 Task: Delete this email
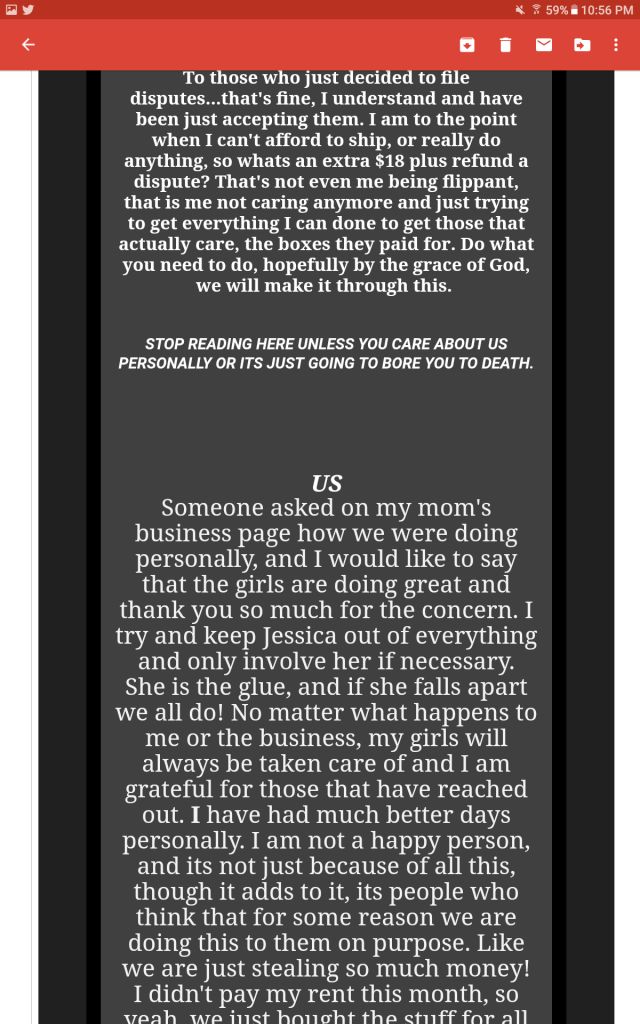coord(506,45)
